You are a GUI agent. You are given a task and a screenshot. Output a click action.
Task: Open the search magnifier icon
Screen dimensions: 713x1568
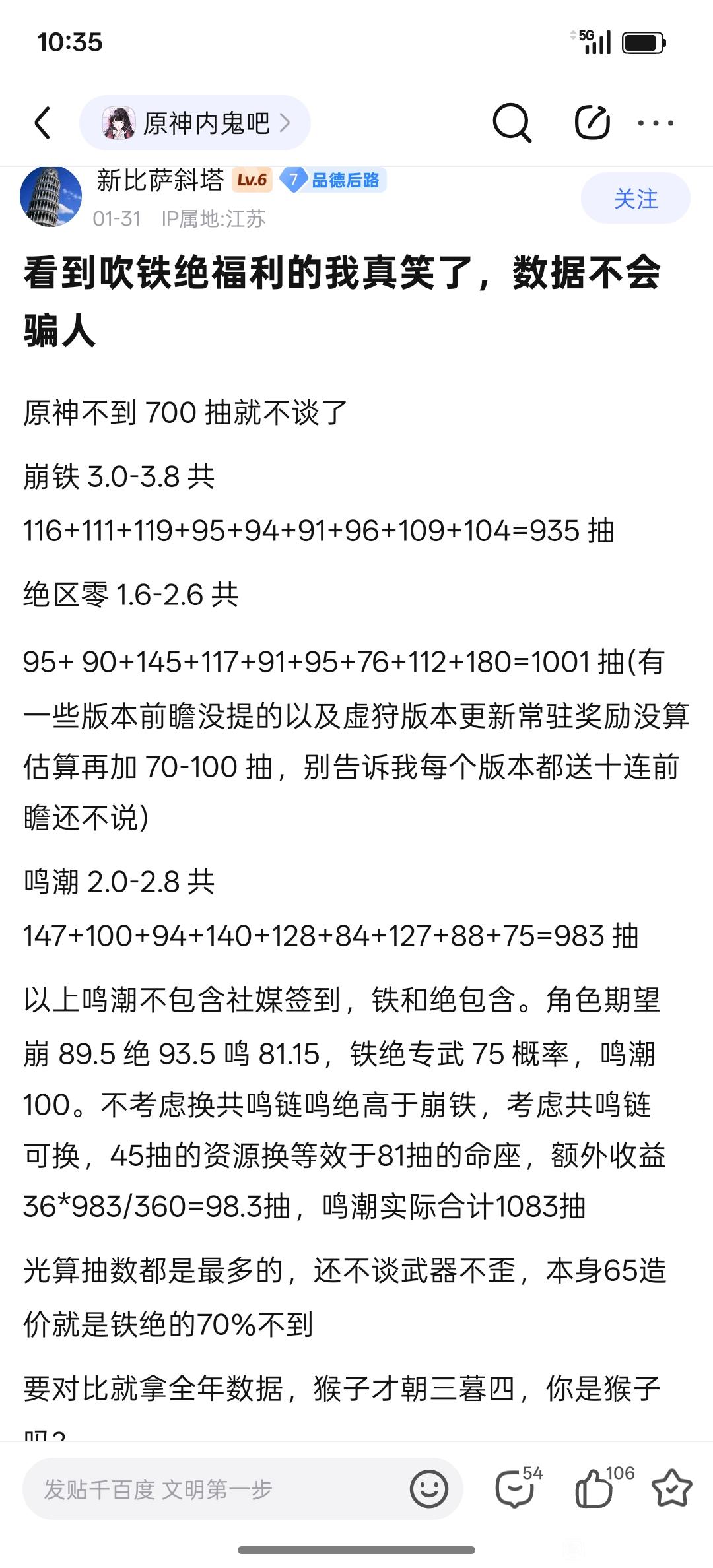coord(512,123)
